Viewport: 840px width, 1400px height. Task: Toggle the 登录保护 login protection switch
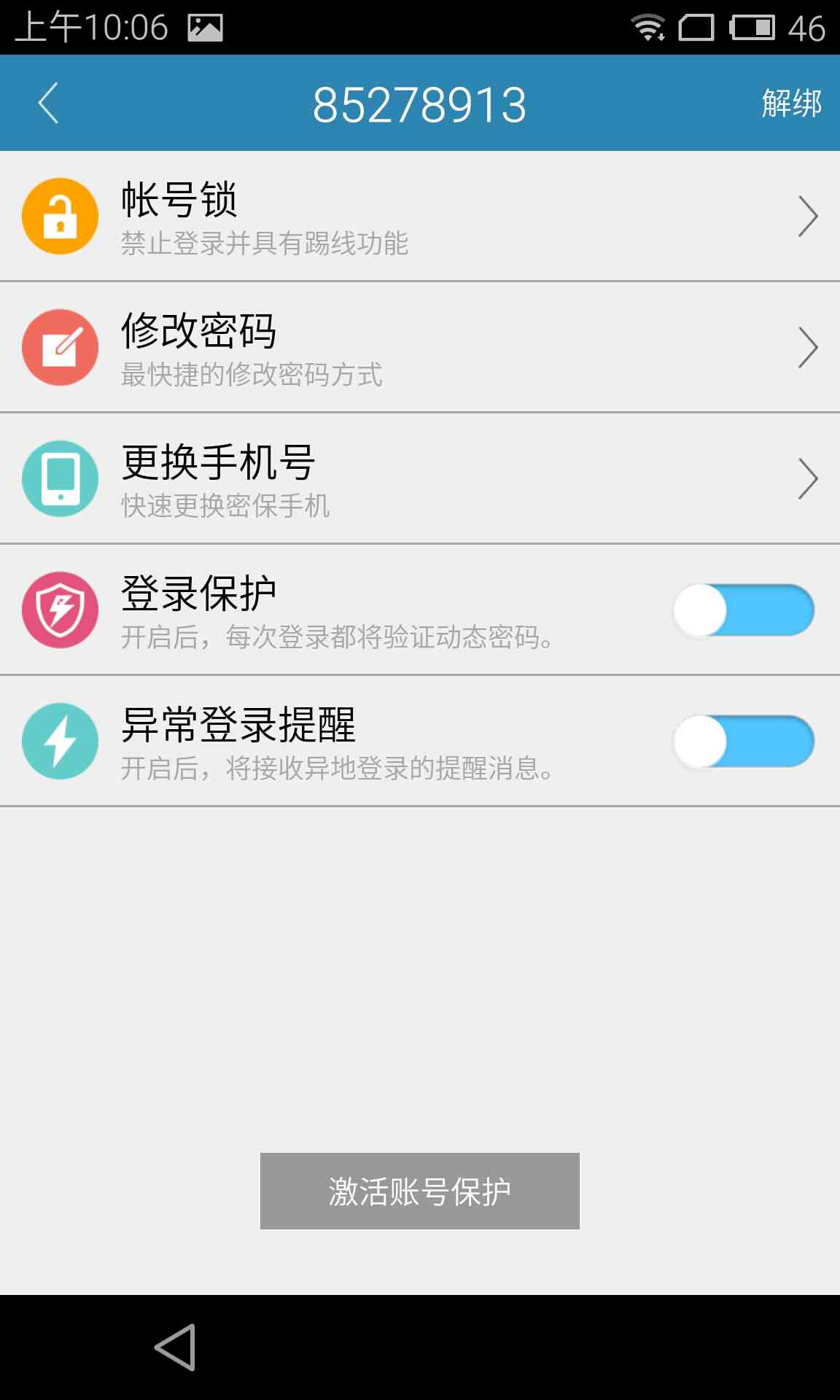click(x=743, y=610)
